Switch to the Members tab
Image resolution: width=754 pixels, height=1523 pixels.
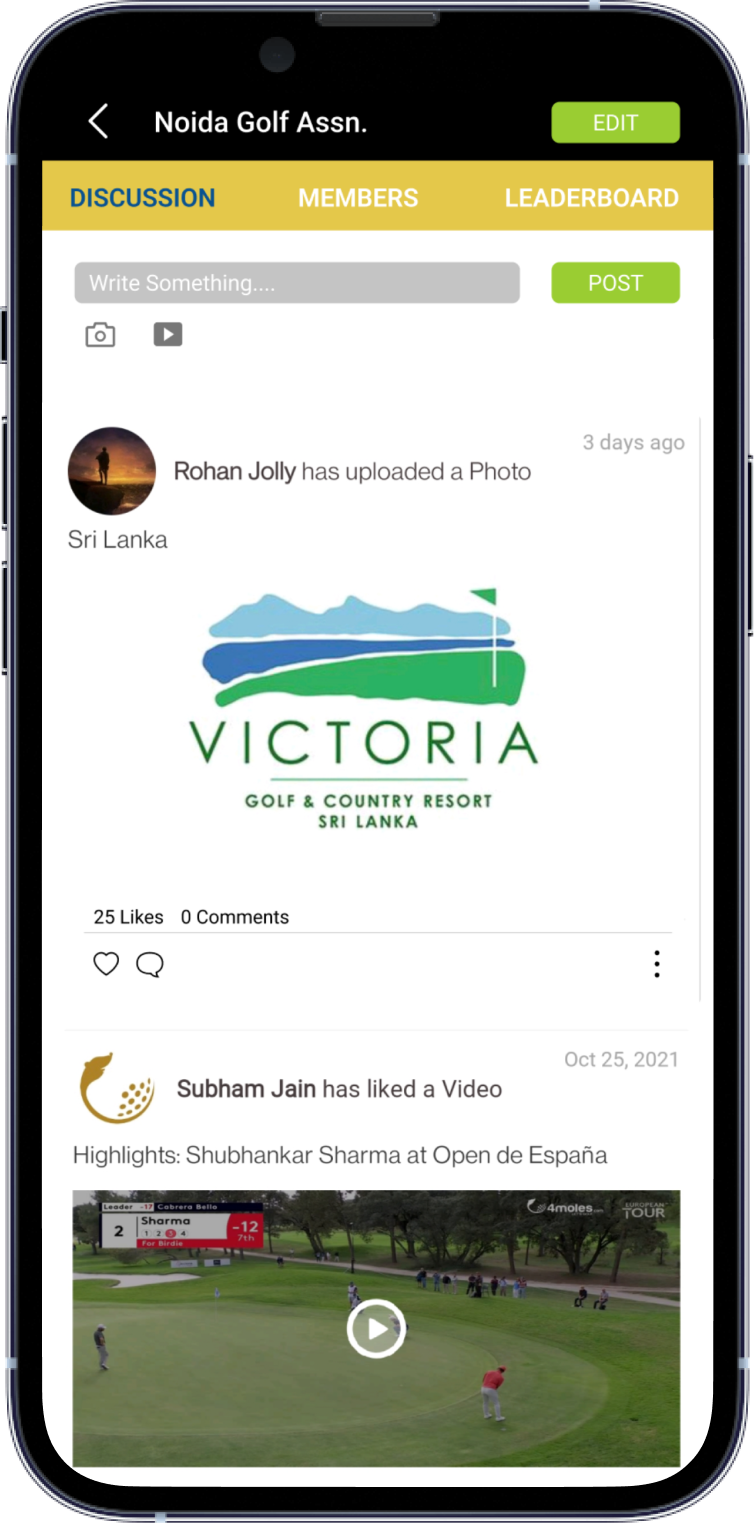[358, 198]
